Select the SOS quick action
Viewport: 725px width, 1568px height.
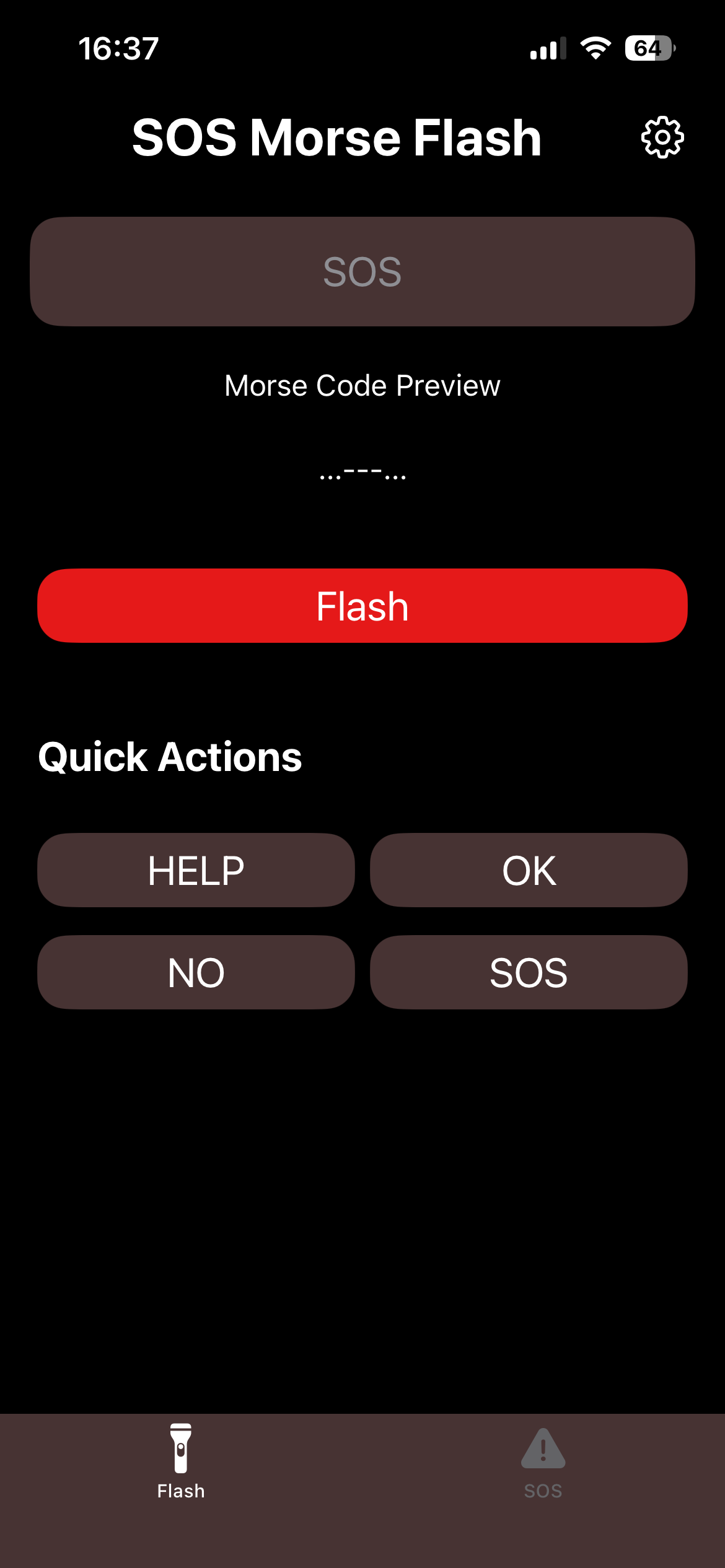pyautogui.click(x=529, y=972)
